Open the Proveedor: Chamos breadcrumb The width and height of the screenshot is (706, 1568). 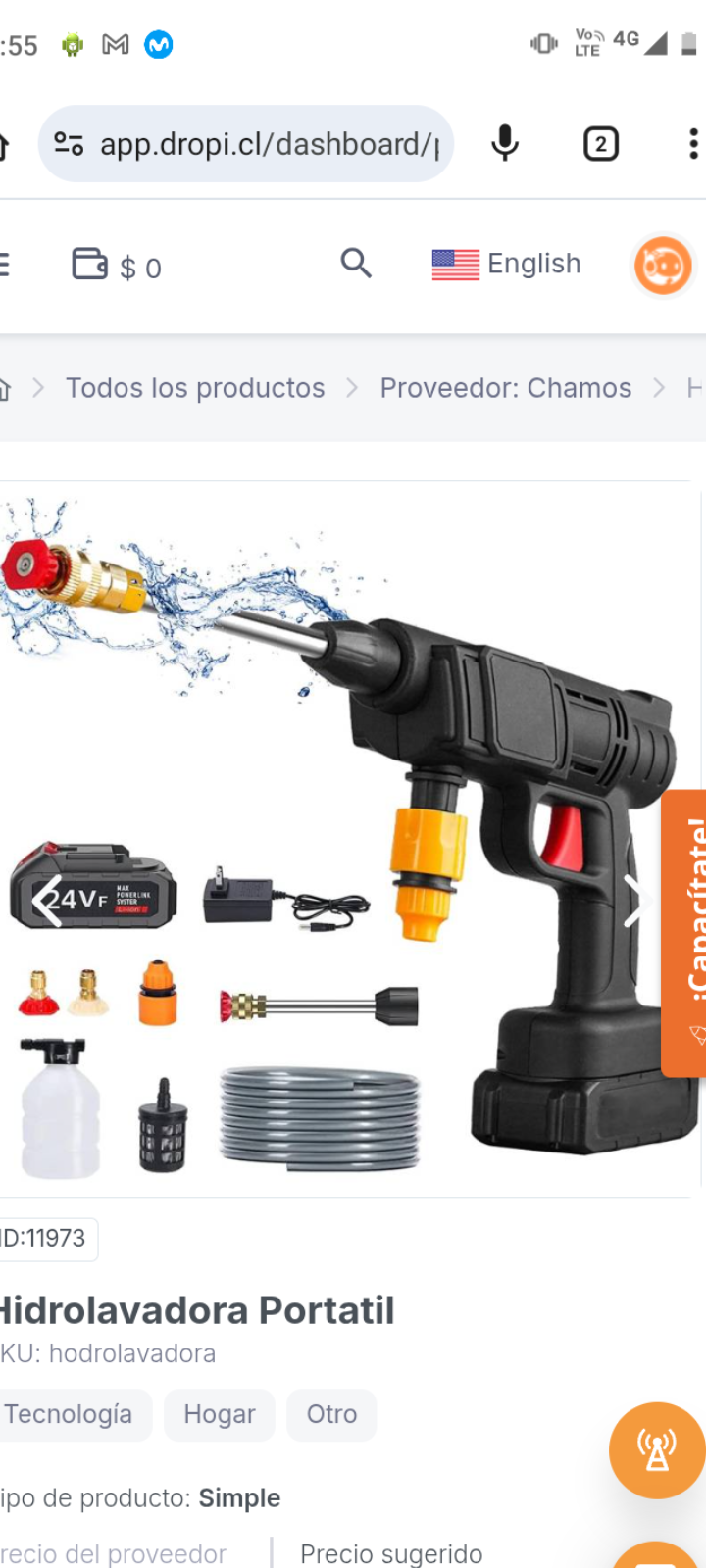(x=505, y=388)
